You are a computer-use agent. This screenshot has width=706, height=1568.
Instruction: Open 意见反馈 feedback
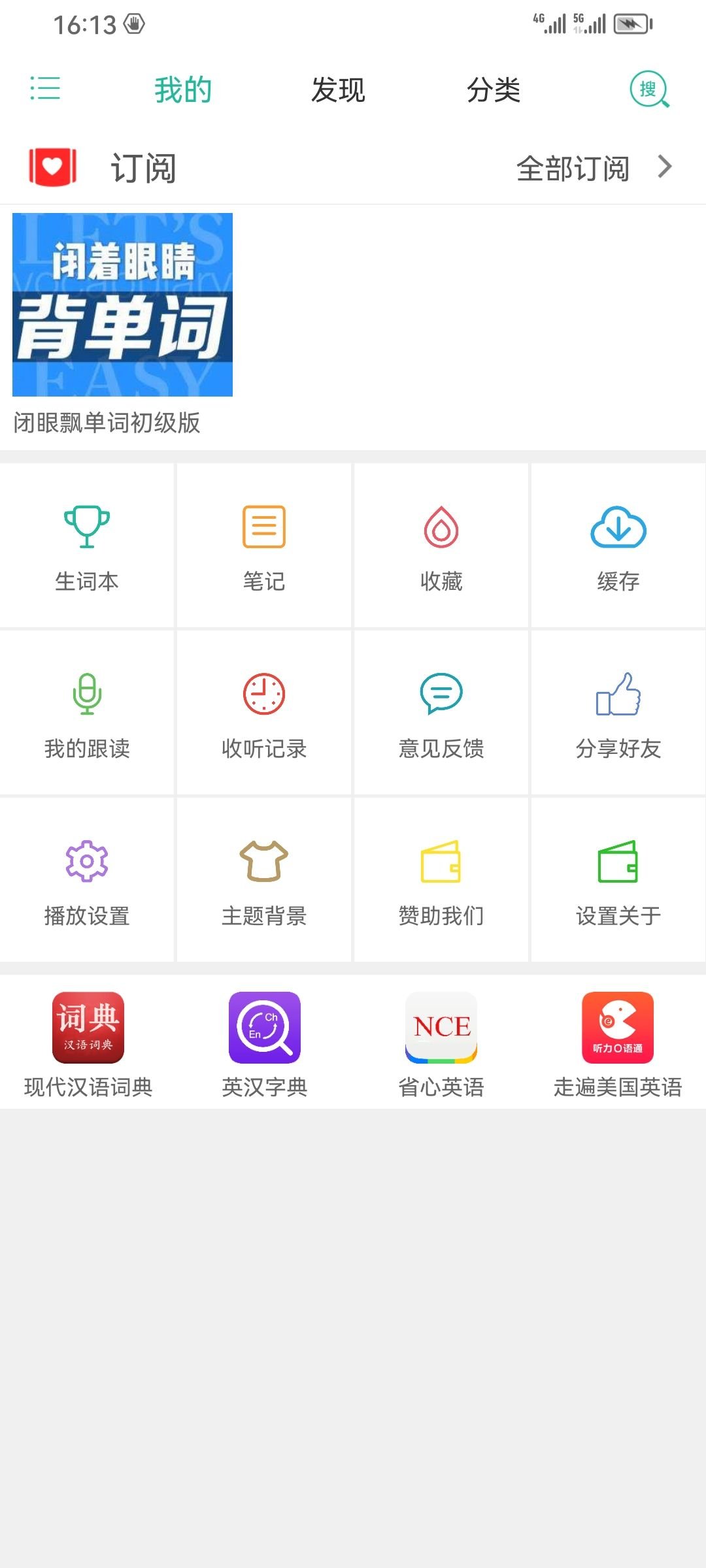[x=441, y=713]
